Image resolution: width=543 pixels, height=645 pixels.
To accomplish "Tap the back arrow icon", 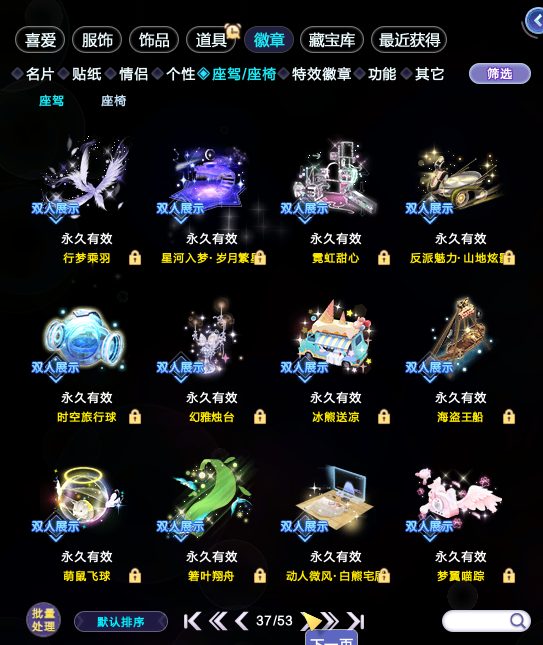I will [x=535, y=21].
